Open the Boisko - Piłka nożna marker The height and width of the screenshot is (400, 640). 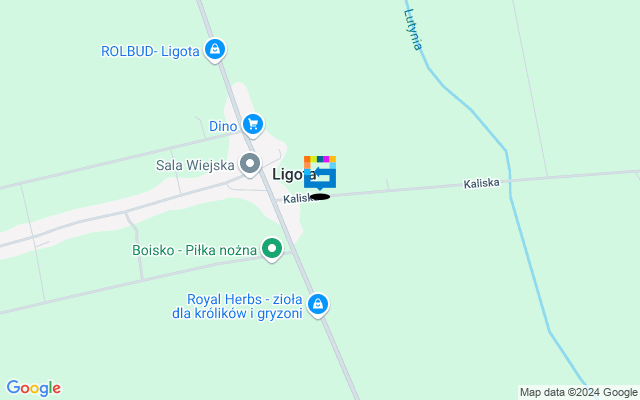click(272, 248)
